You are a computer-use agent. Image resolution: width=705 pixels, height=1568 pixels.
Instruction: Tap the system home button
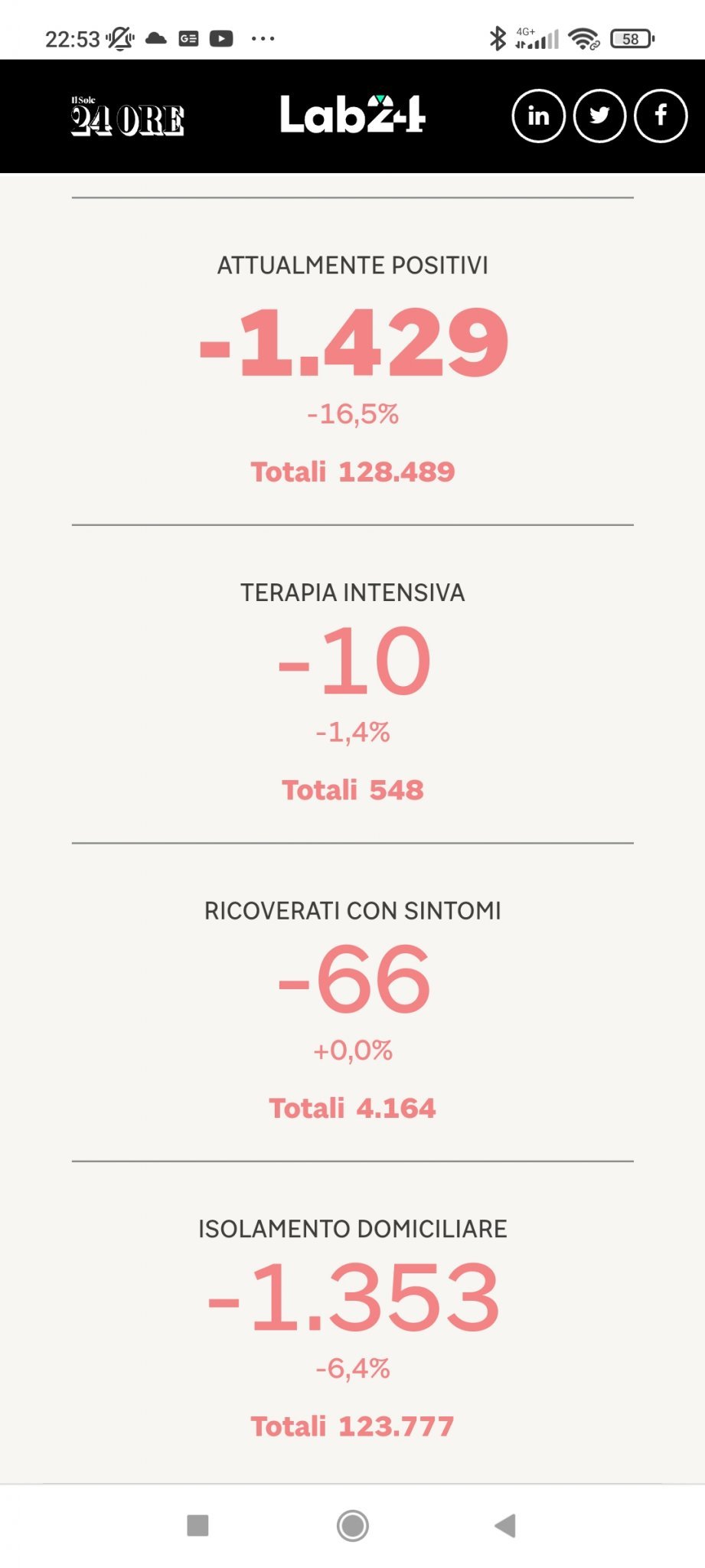tap(352, 1525)
